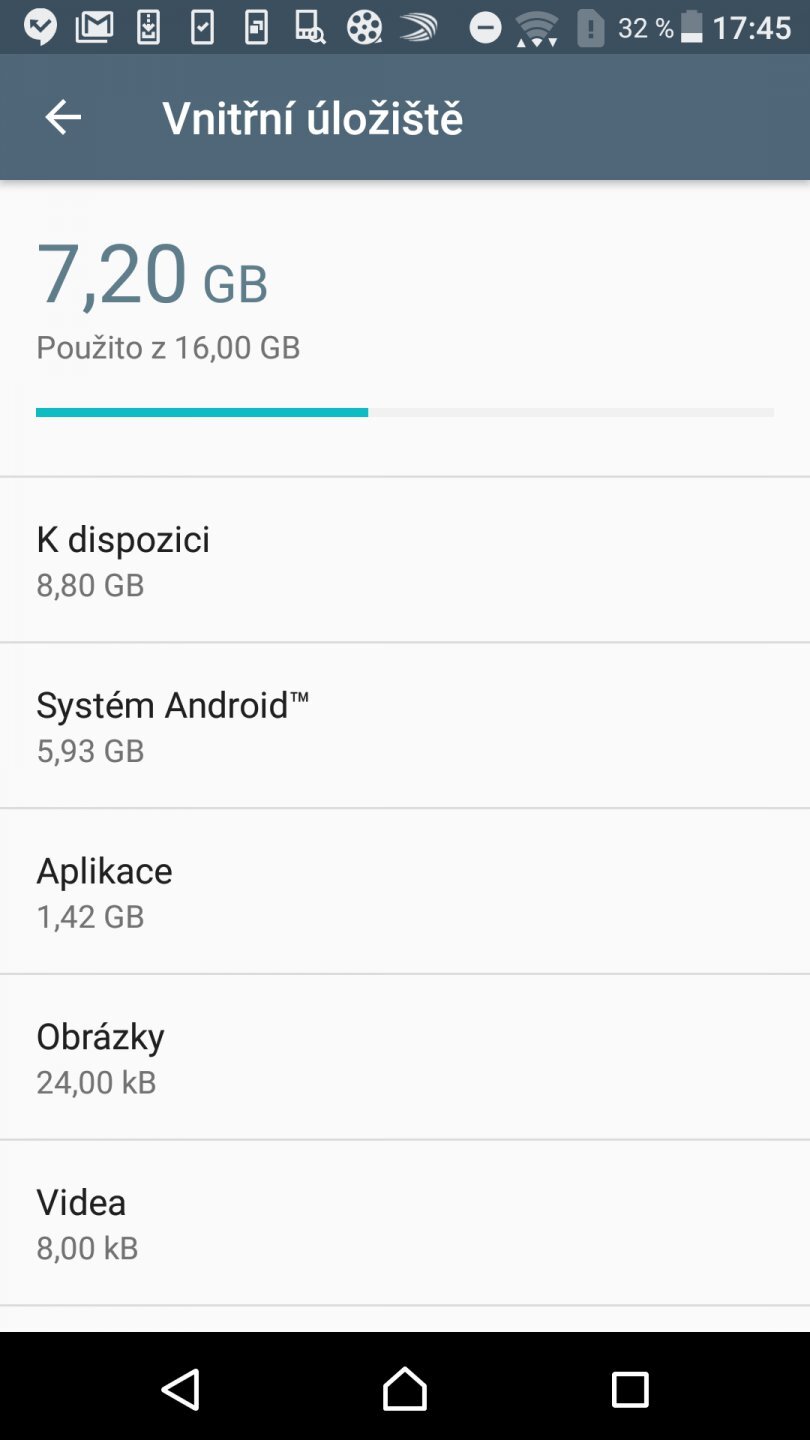Tap the storage usage progress bar
The height and width of the screenshot is (1440, 810).
pyautogui.click(x=405, y=411)
